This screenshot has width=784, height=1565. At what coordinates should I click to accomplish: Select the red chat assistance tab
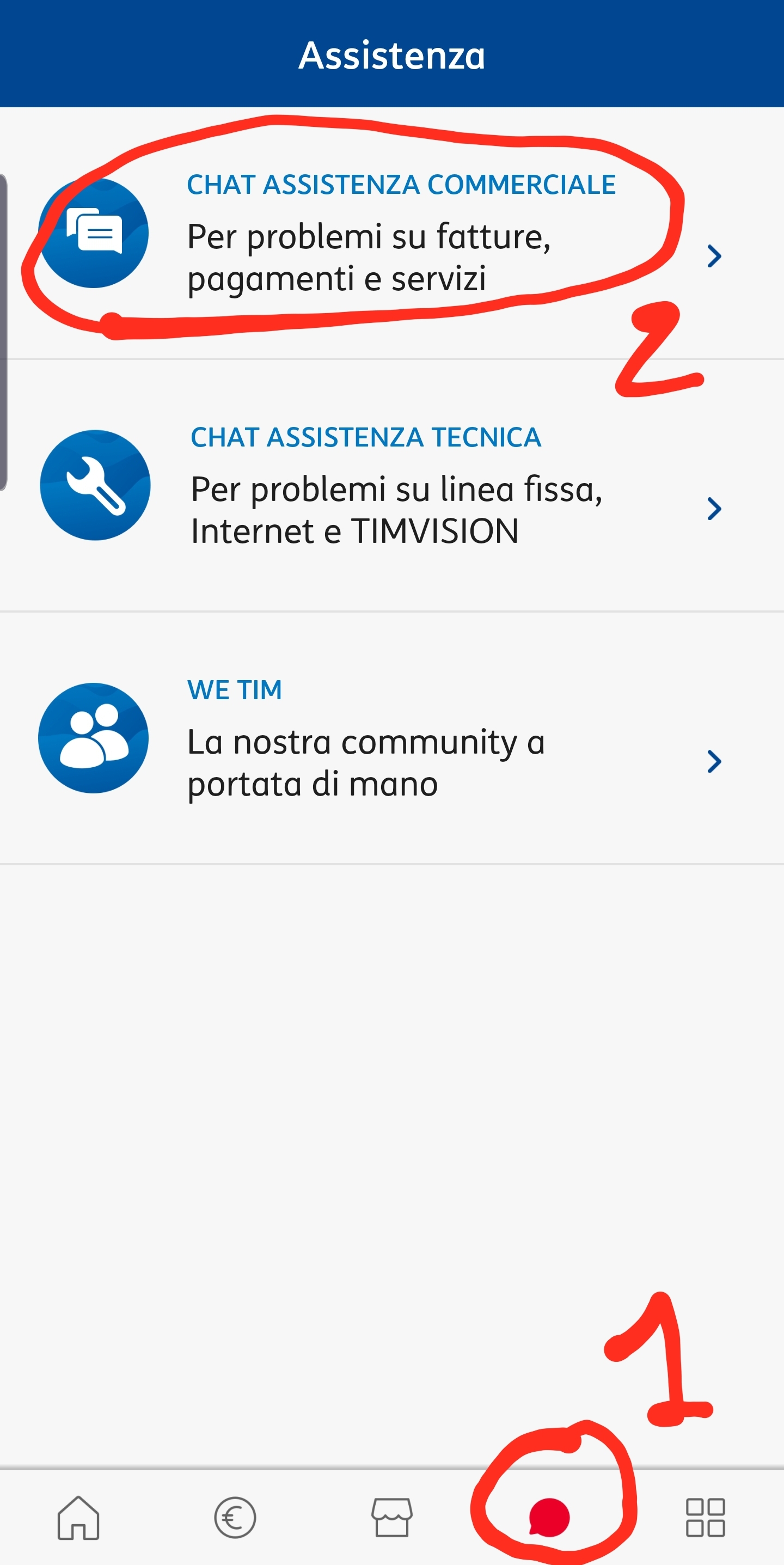(549, 1517)
